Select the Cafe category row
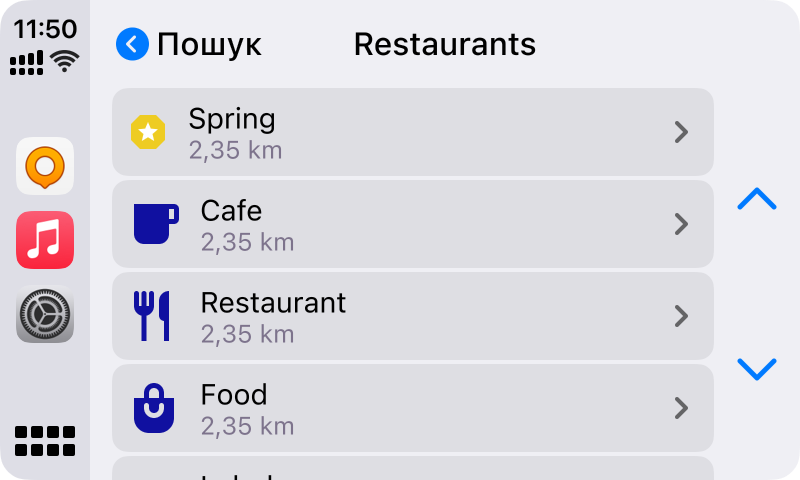The height and width of the screenshot is (480, 800). tap(412, 224)
